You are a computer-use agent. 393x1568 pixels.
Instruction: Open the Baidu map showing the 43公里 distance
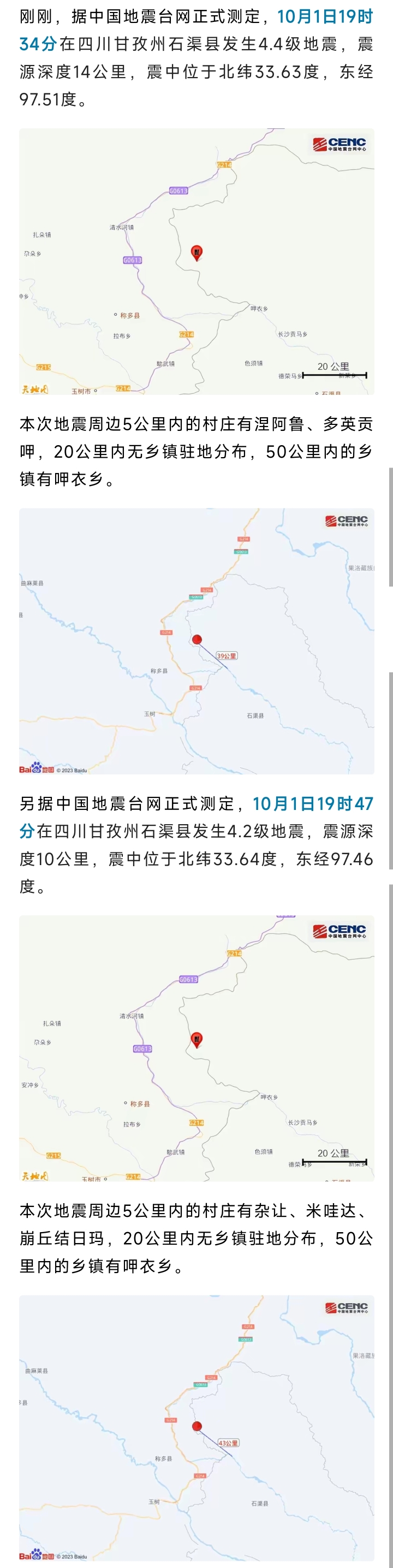point(196,1428)
